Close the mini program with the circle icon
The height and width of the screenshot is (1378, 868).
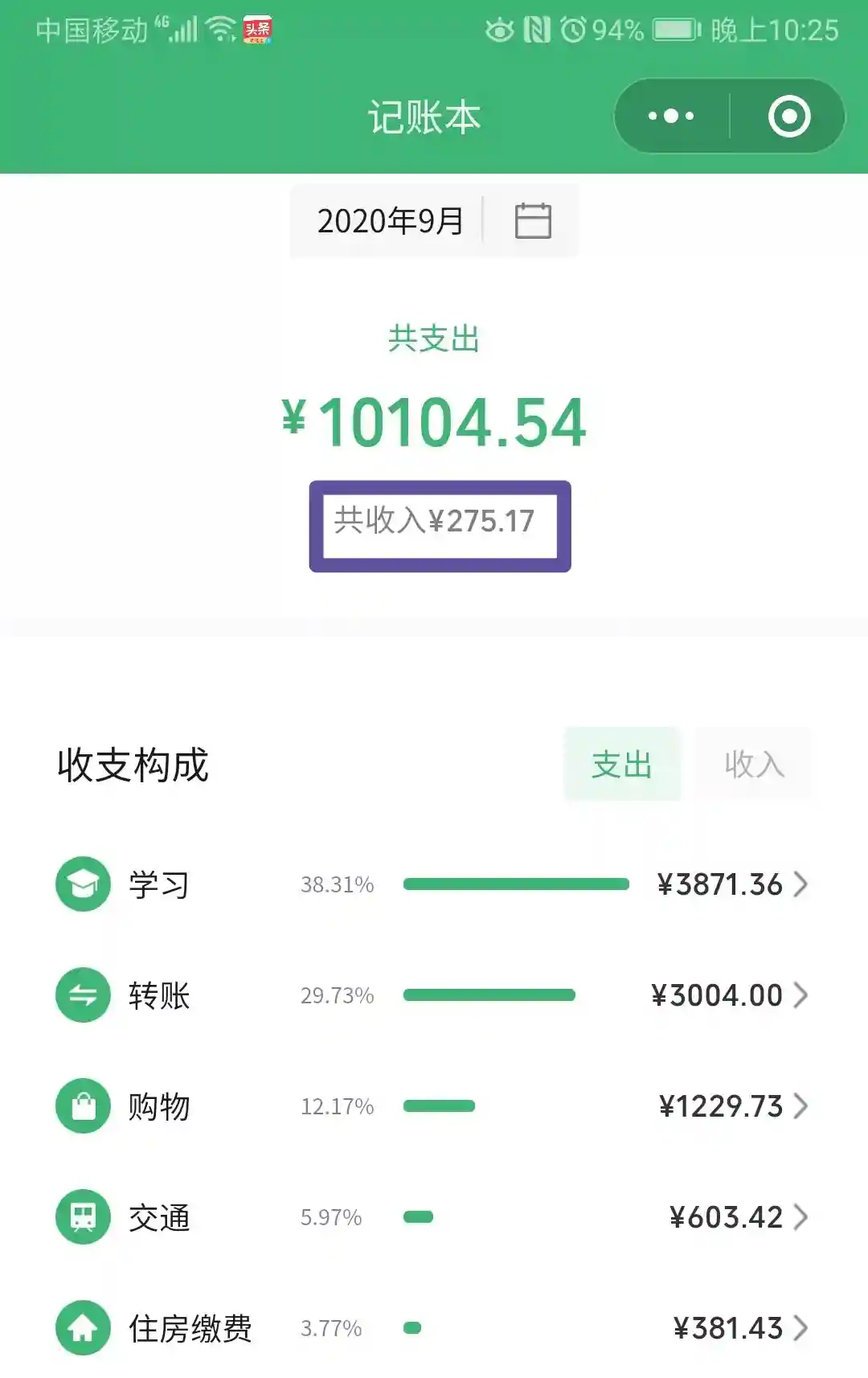click(788, 117)
